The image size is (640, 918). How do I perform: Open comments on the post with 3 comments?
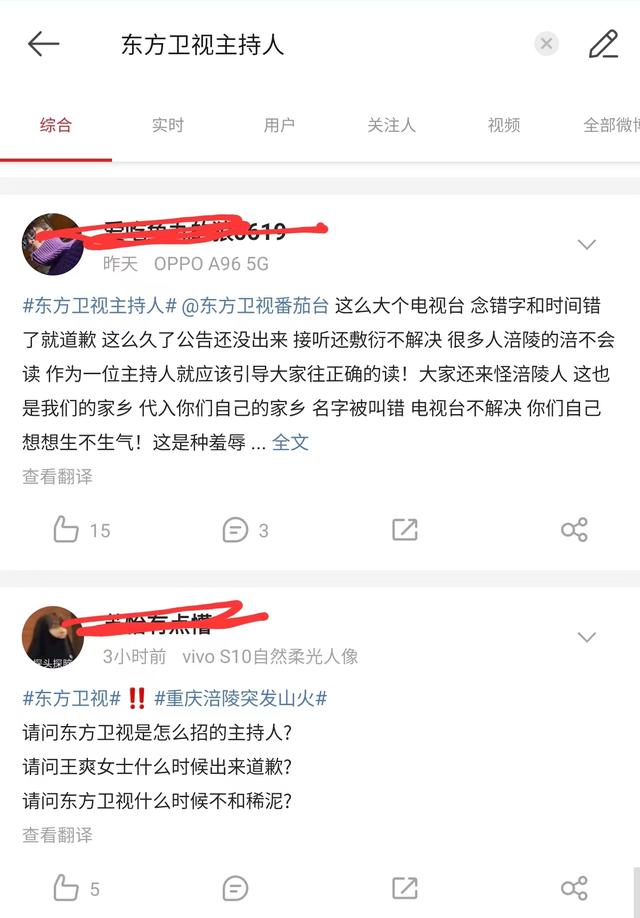(236, 530)
